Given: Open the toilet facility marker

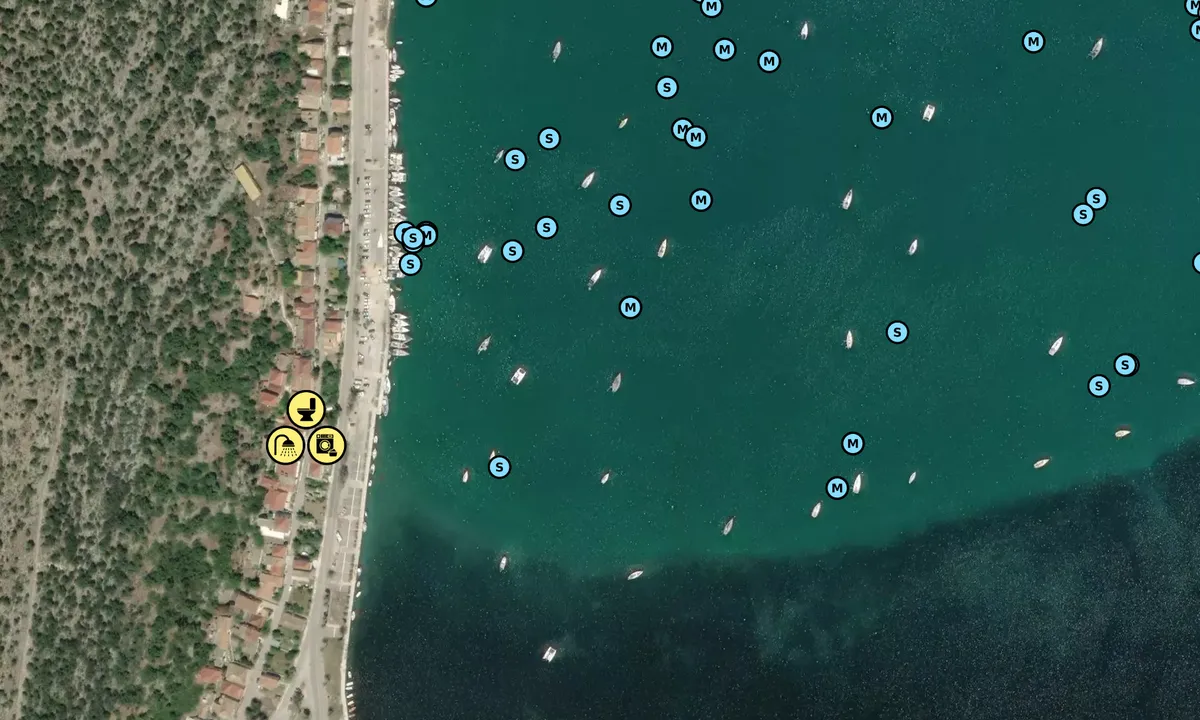Looking at the screenshot, I should 306,409.
